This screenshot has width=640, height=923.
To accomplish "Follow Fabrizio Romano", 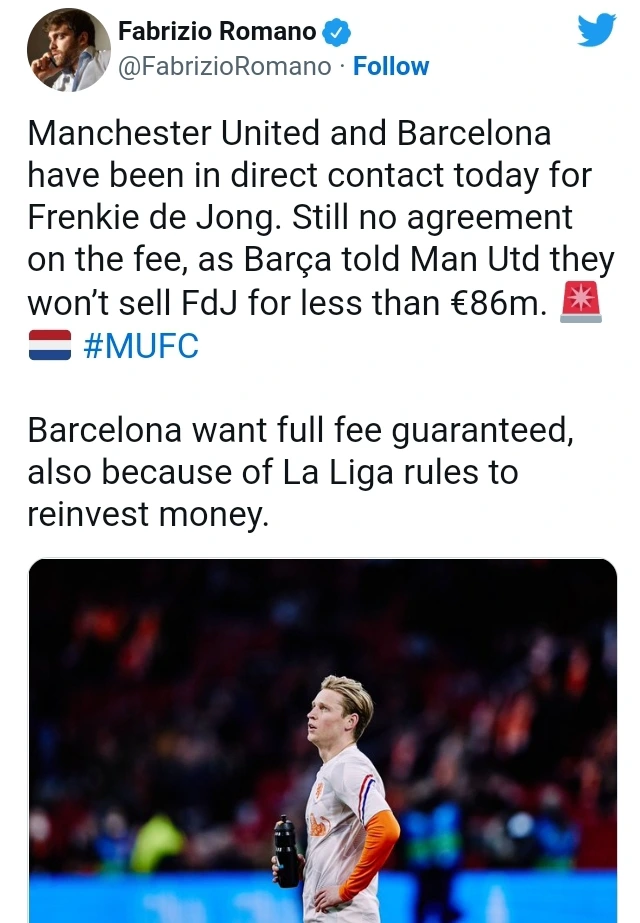I will click(x=391, y=66).
